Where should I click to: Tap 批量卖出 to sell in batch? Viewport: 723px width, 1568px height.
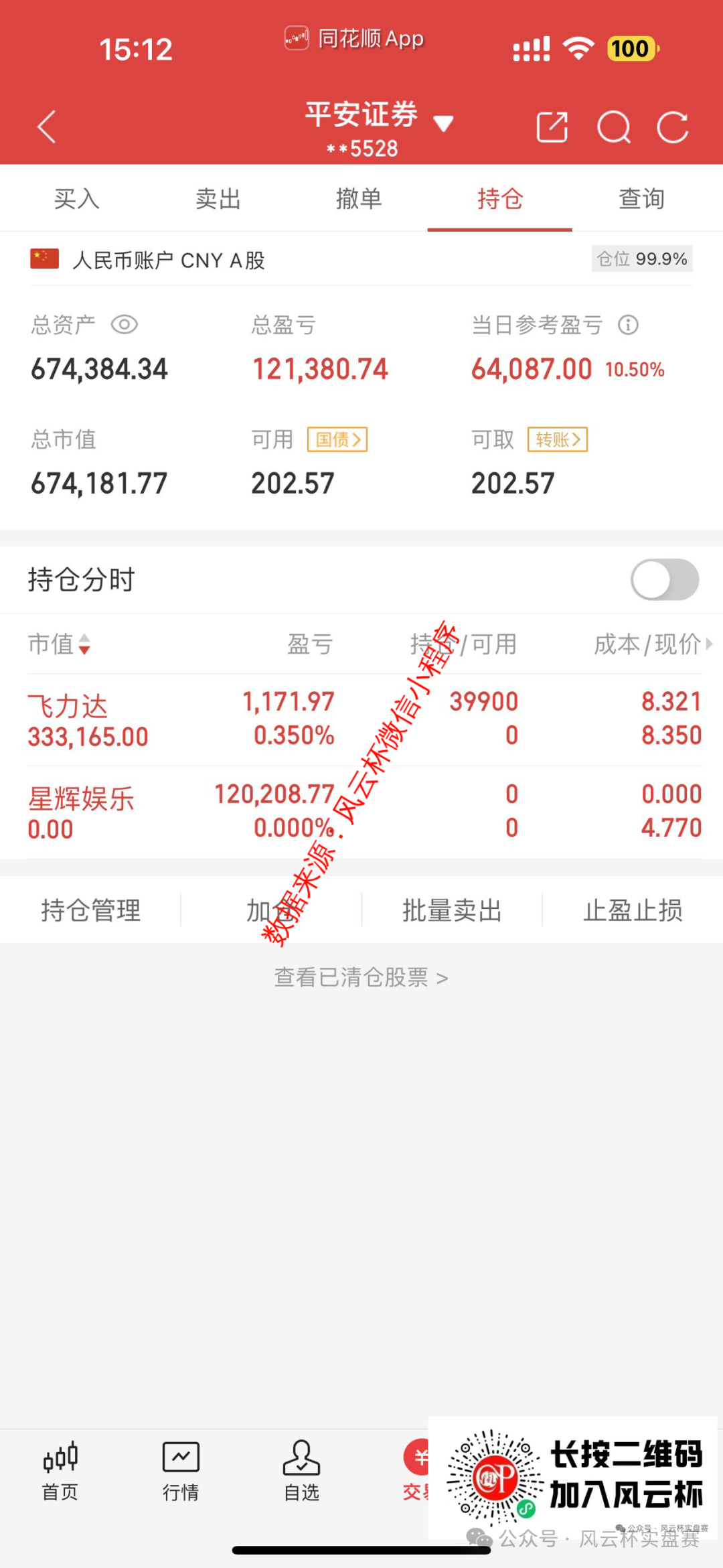[452, 910]
